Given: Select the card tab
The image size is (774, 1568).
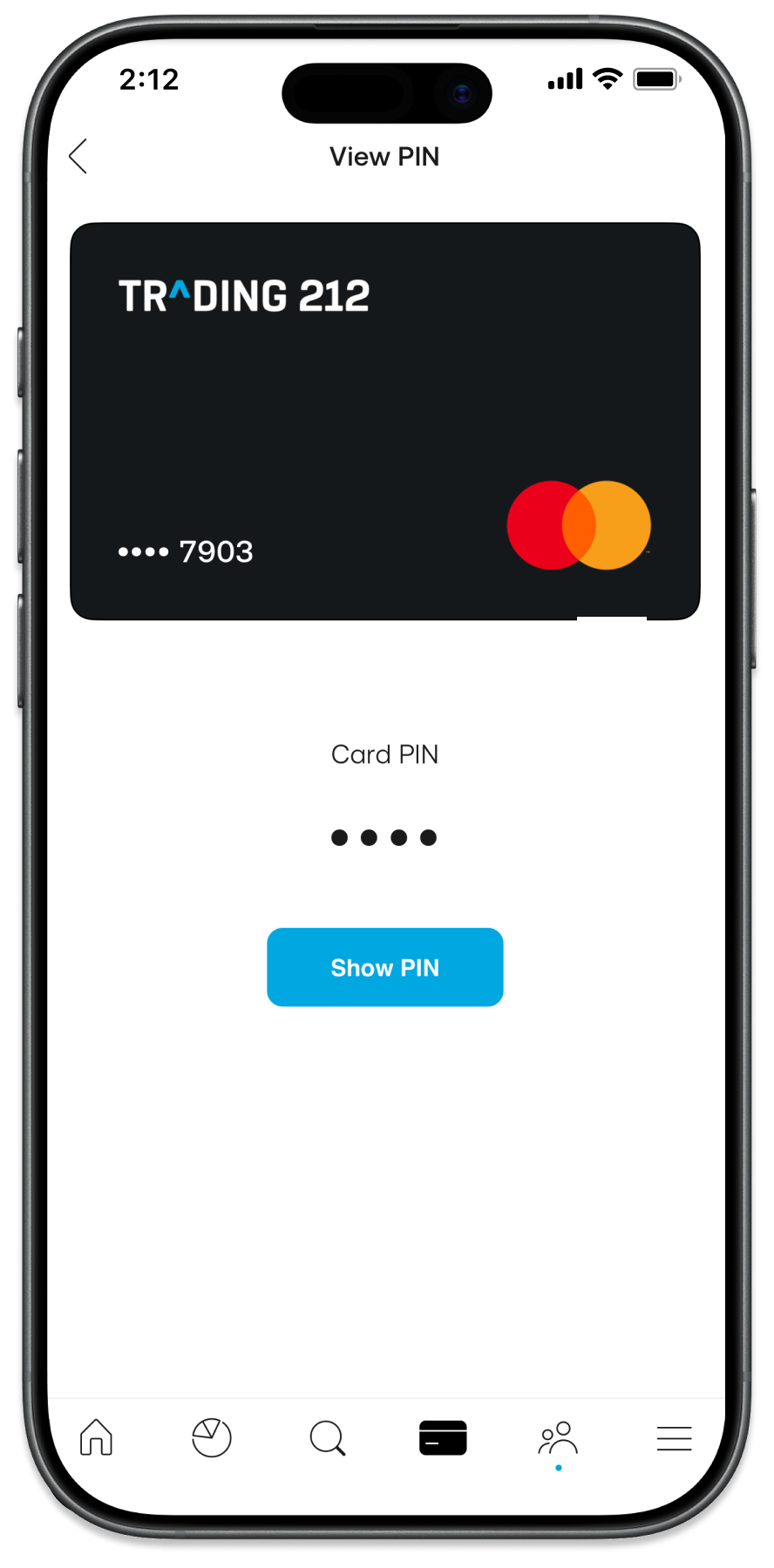Looking at the screenshot, I should (x=443, y=1437).
